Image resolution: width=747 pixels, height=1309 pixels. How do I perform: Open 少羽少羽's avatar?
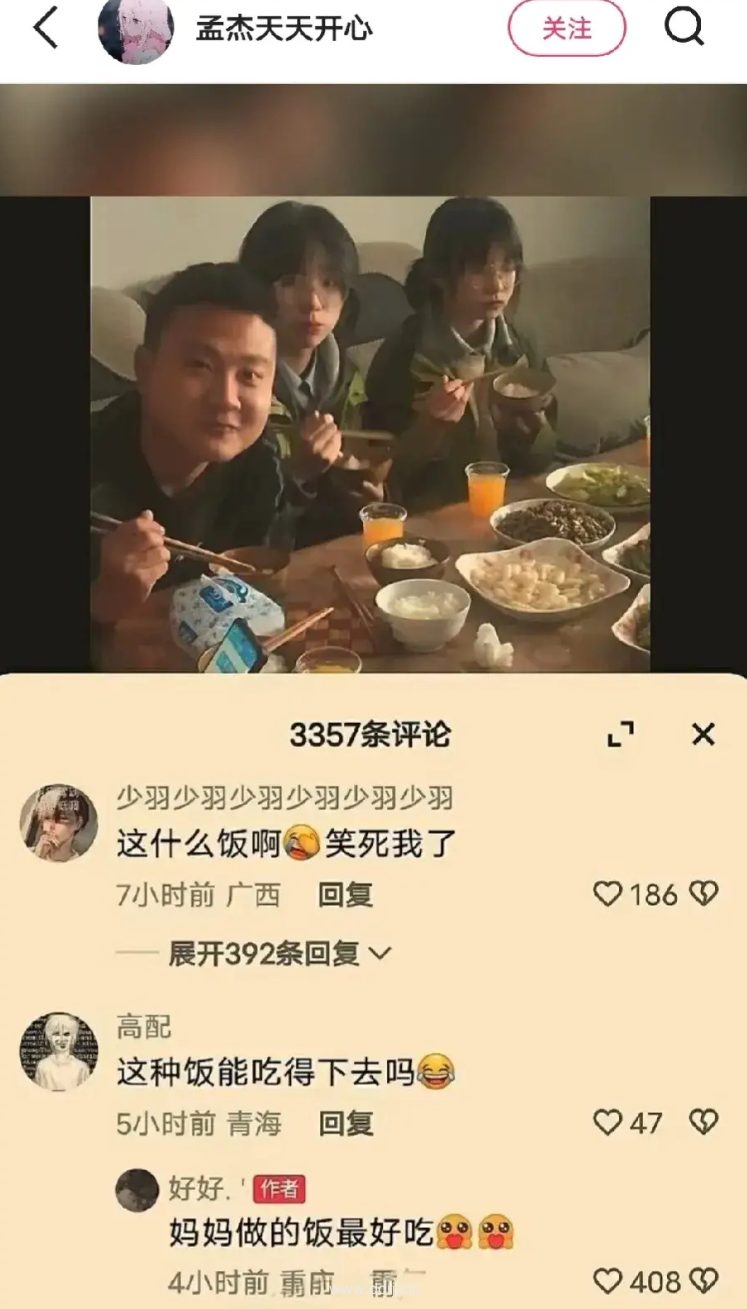click(x=59, y=822)
